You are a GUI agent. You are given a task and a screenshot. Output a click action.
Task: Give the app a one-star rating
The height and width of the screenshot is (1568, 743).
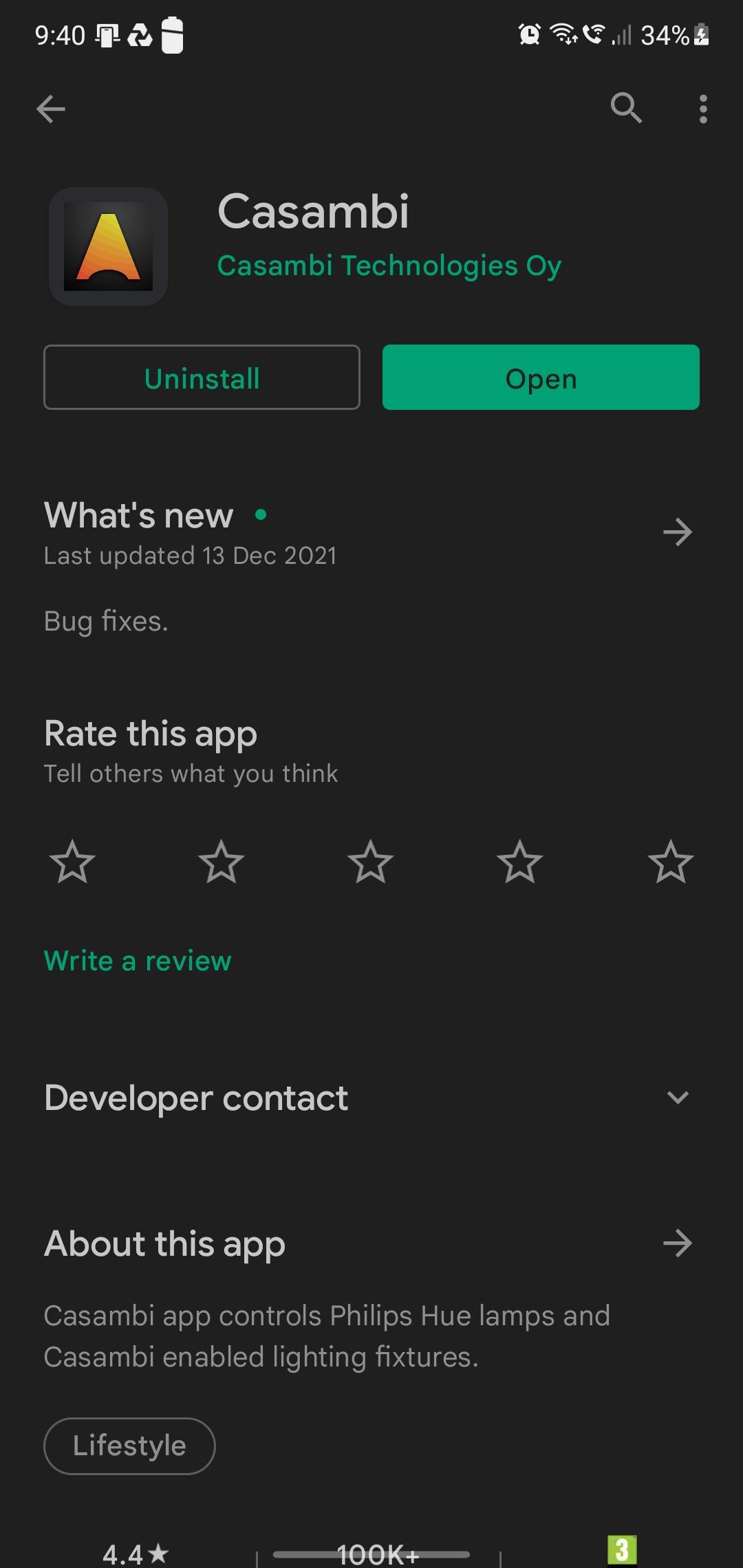click(72, 862)
